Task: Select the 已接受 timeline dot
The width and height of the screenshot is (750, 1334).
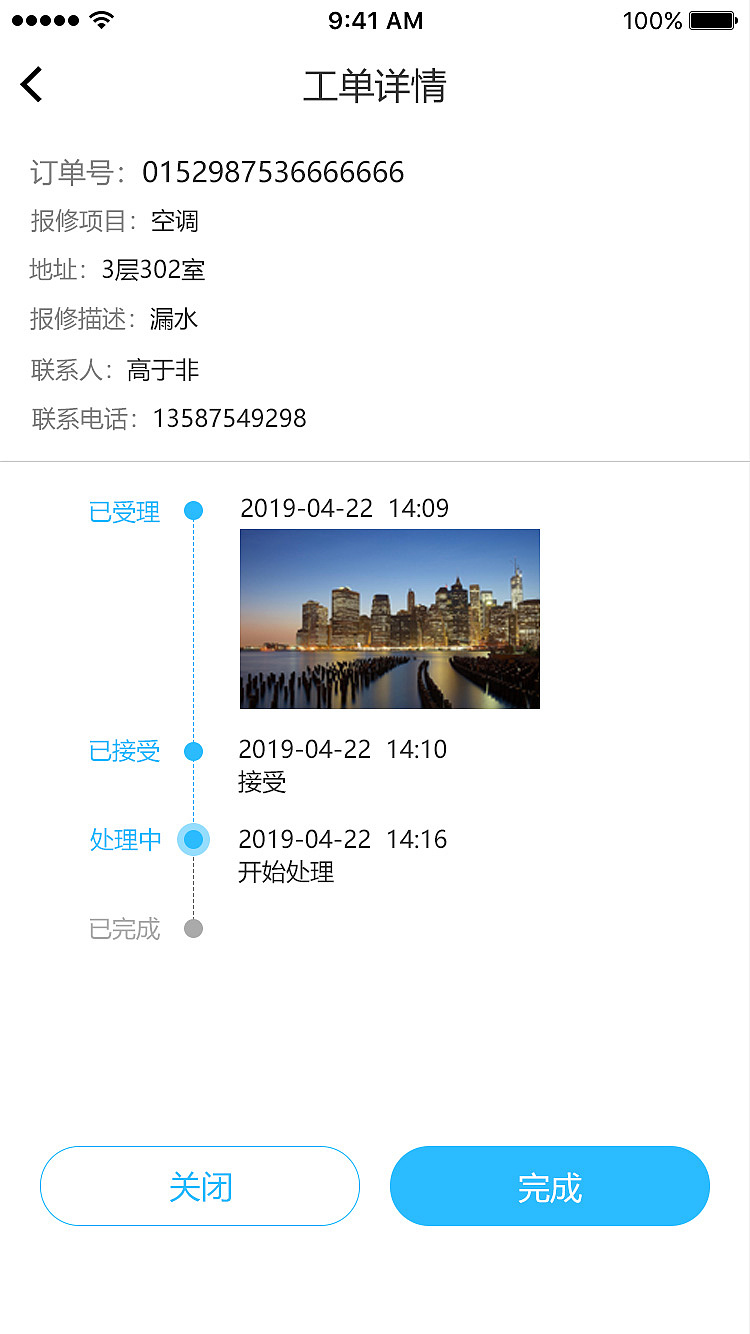Action: coord(193,751)
